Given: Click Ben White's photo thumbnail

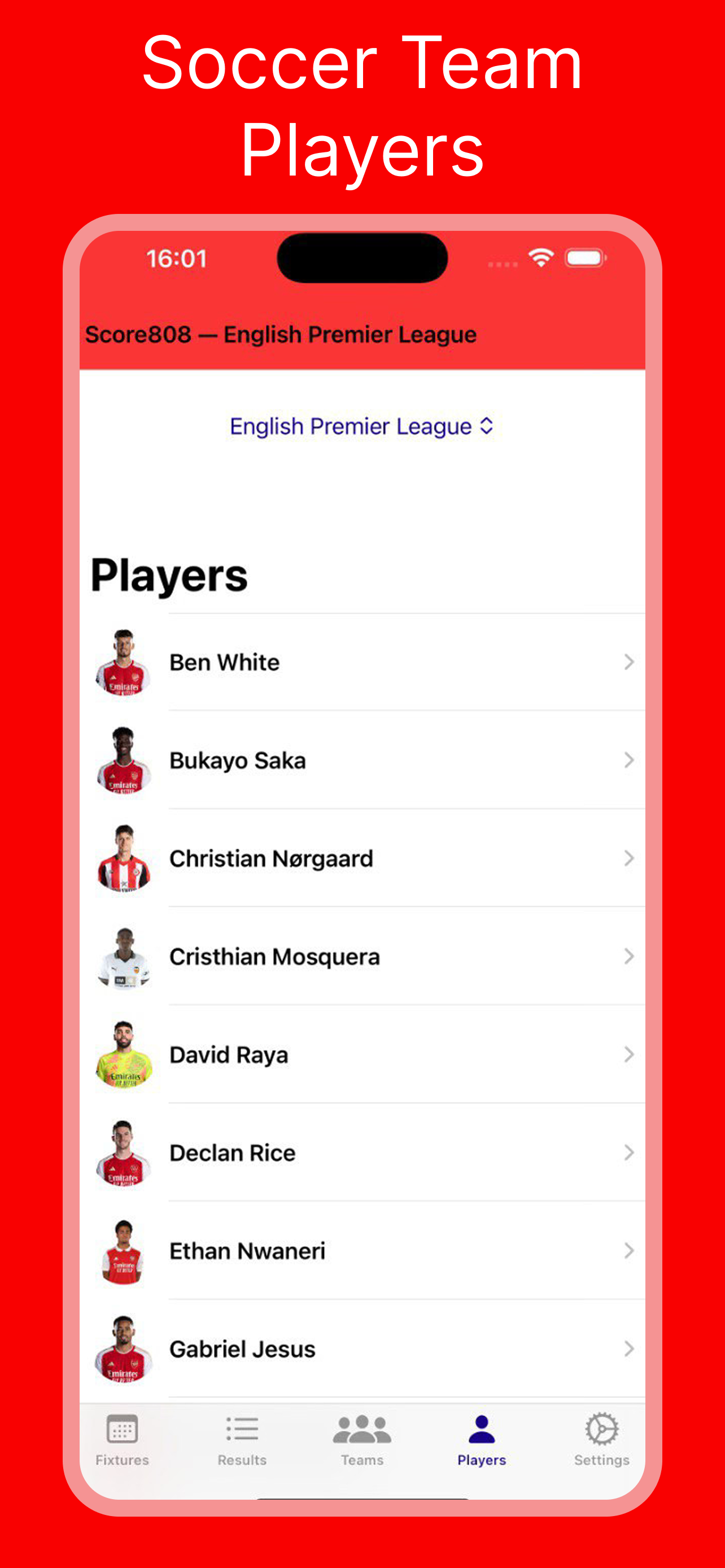Looking at the screenshot, I should point(124,662).
